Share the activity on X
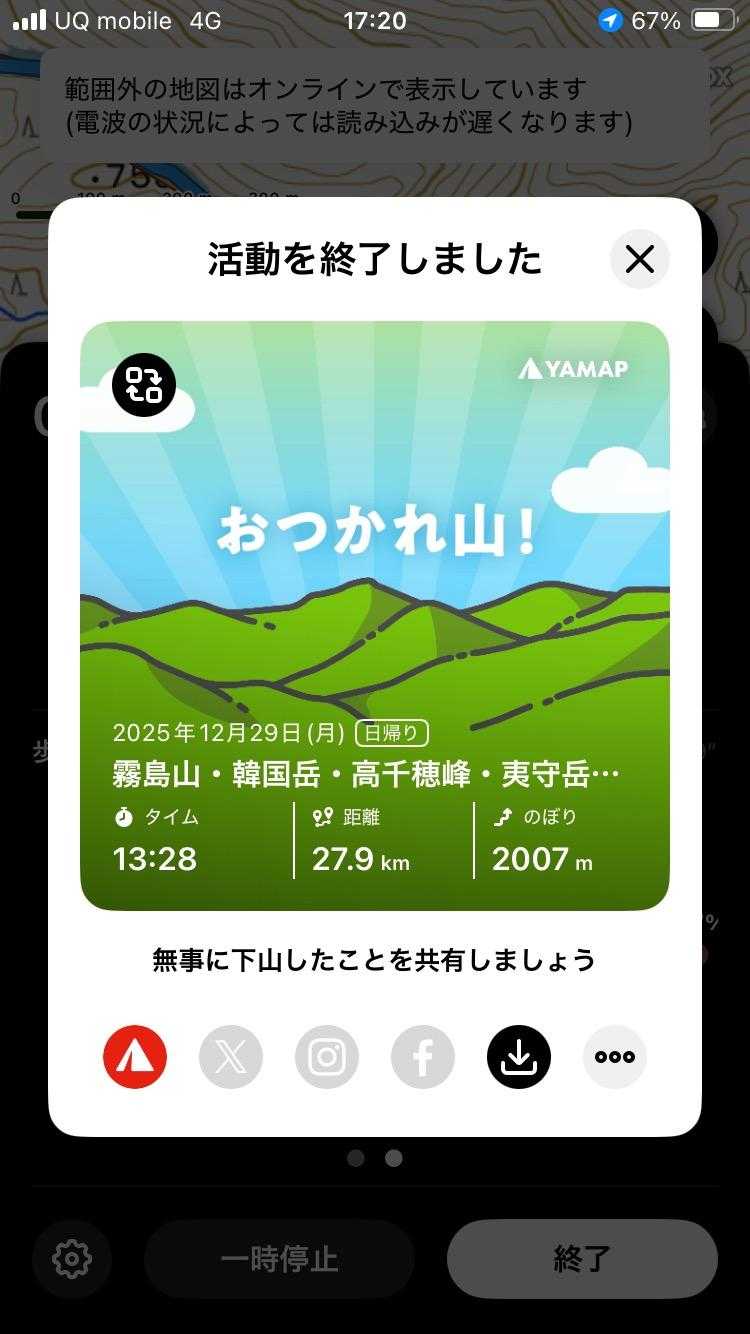 231,1057
